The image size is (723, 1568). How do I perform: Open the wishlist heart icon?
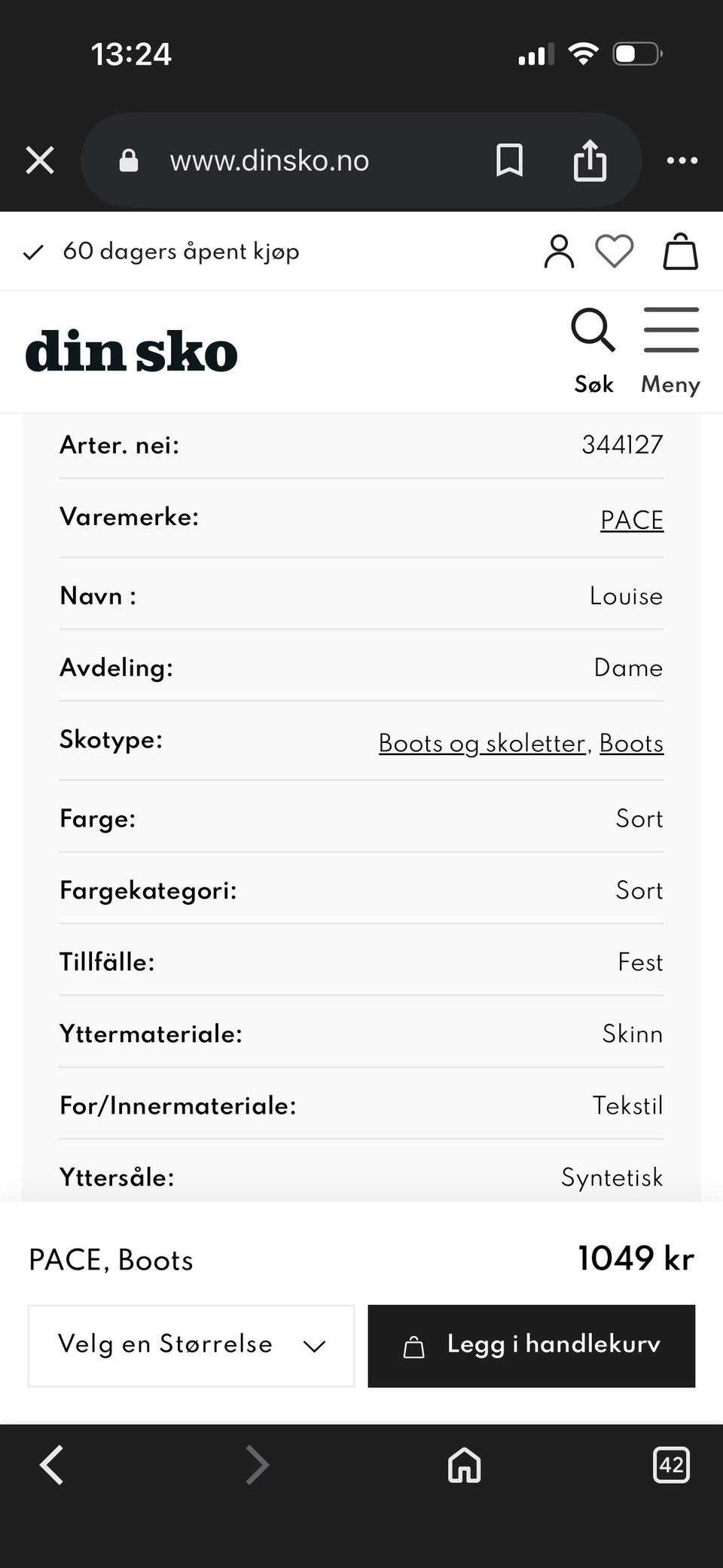614,251
